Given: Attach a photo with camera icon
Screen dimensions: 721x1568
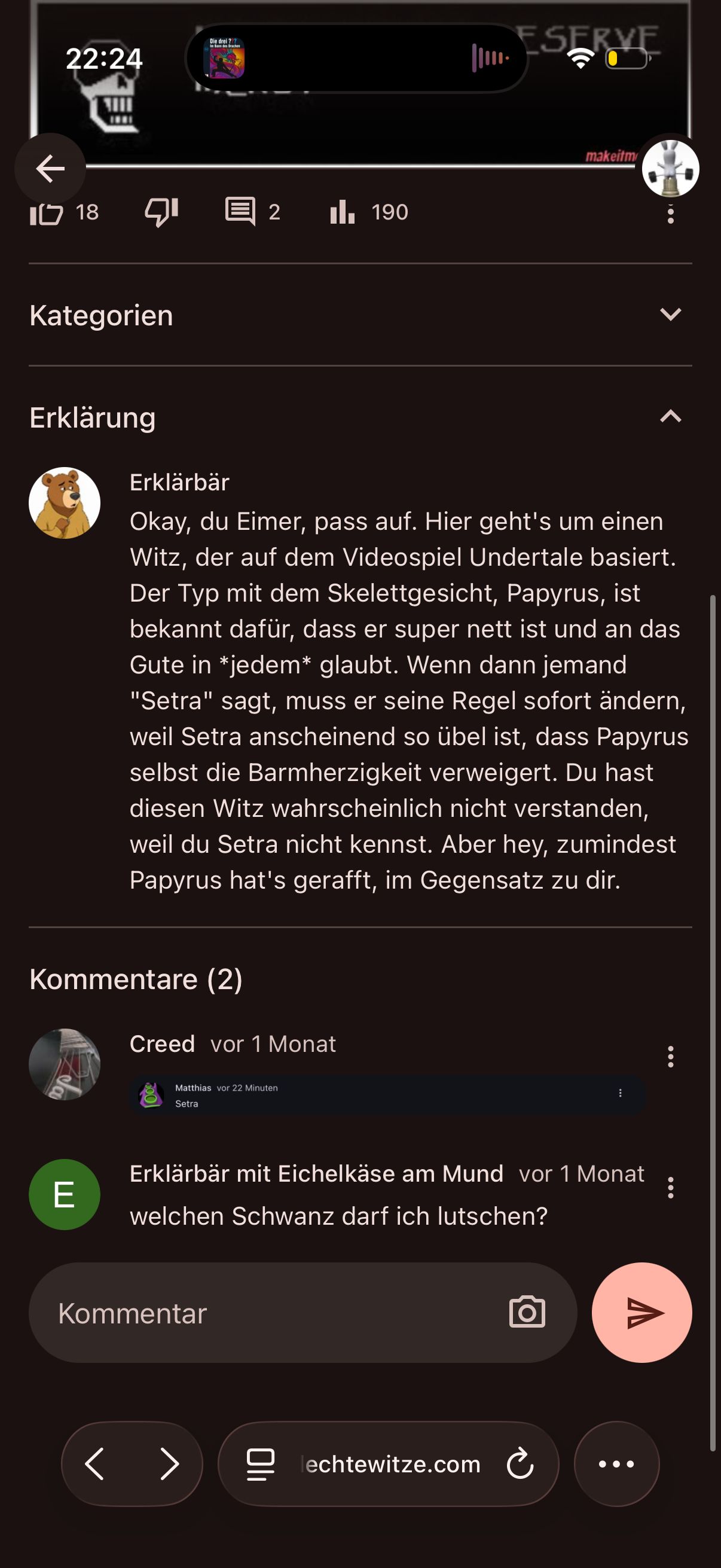Looking at the screenshot, I should [527, 1312].
